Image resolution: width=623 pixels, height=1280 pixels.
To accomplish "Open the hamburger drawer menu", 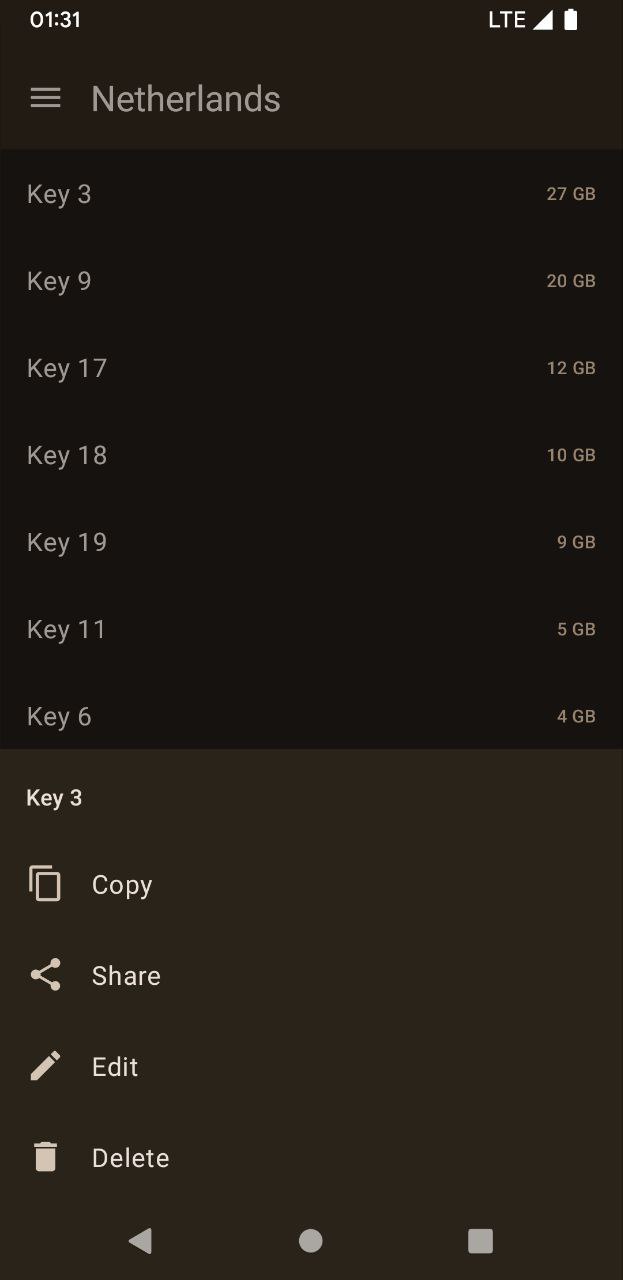I will pyautogui.click(x=46, y=98).
